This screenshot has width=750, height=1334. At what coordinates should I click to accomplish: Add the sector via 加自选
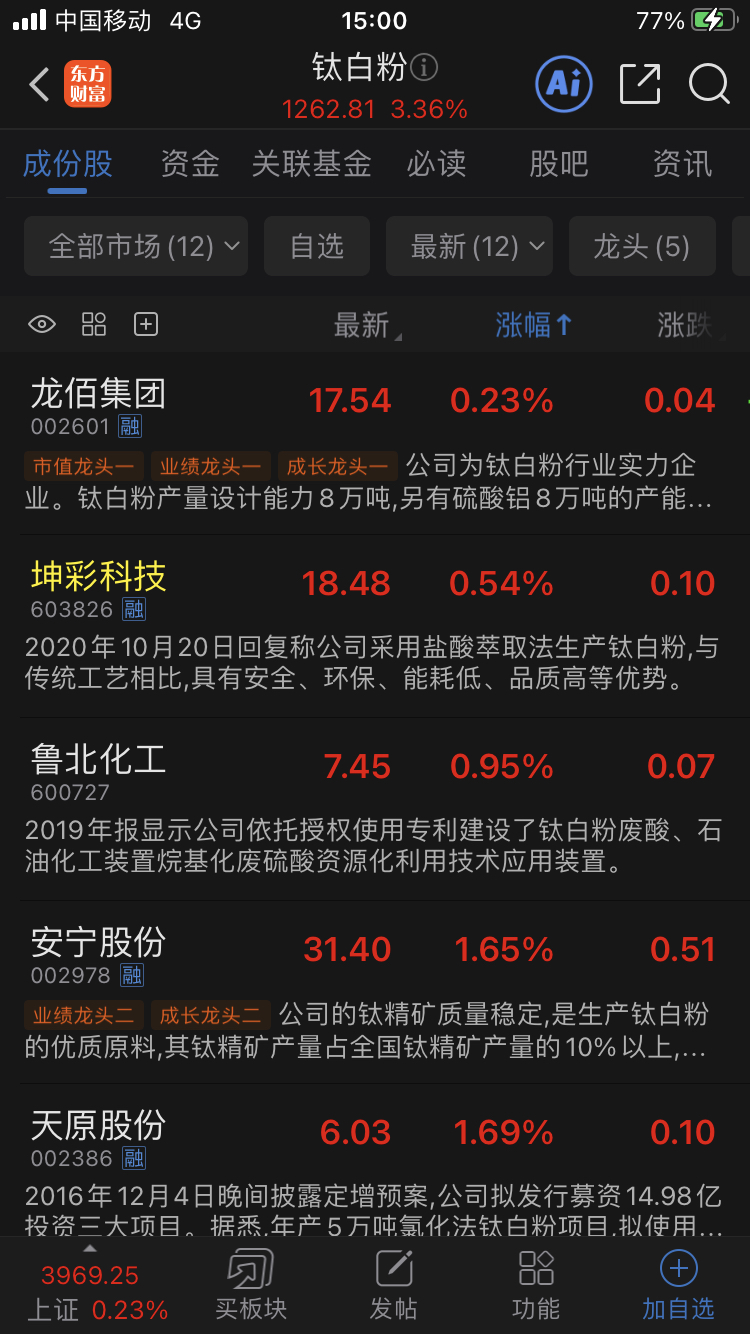click(678, 1286)
